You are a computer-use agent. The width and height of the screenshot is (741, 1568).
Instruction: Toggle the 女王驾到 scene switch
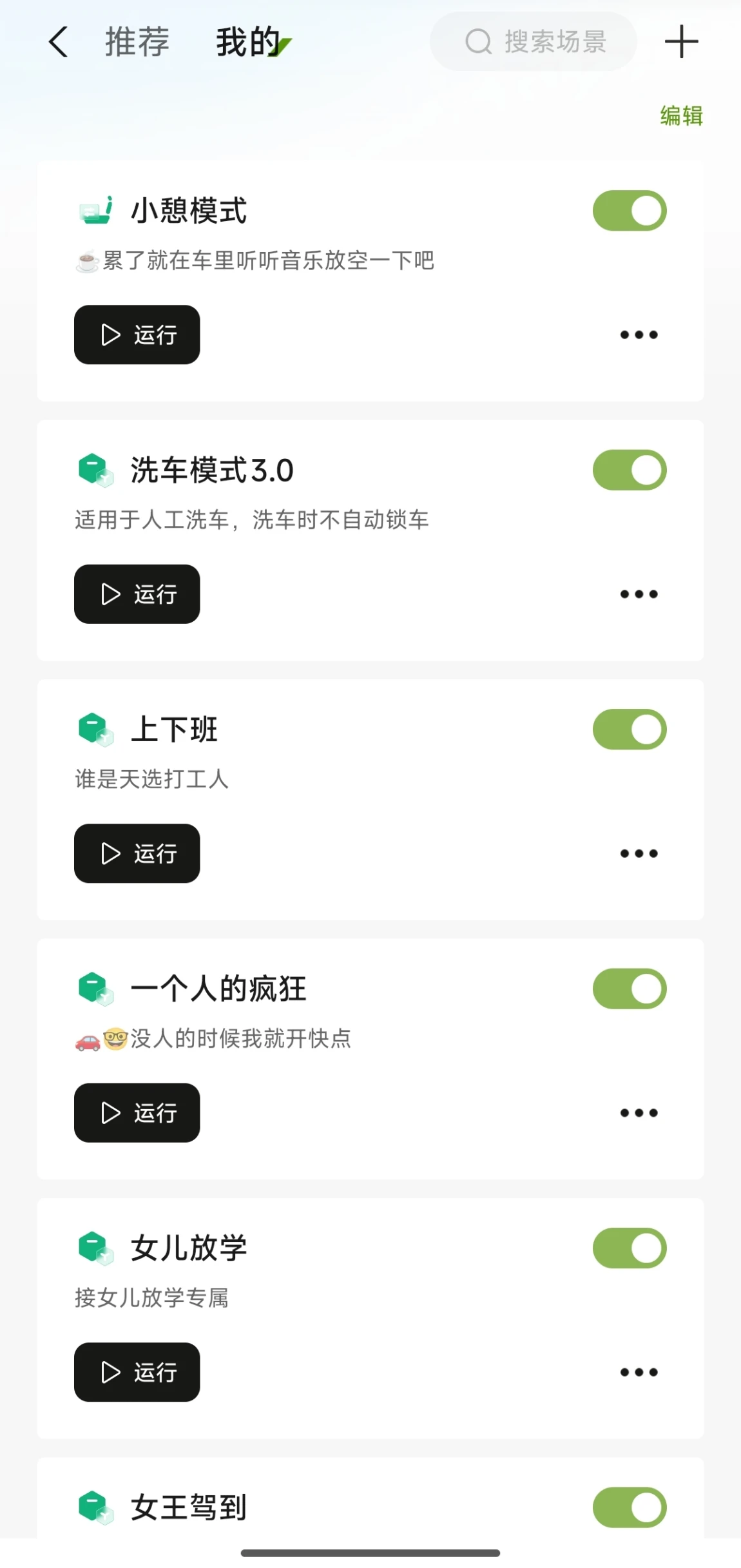(630, 1507)
